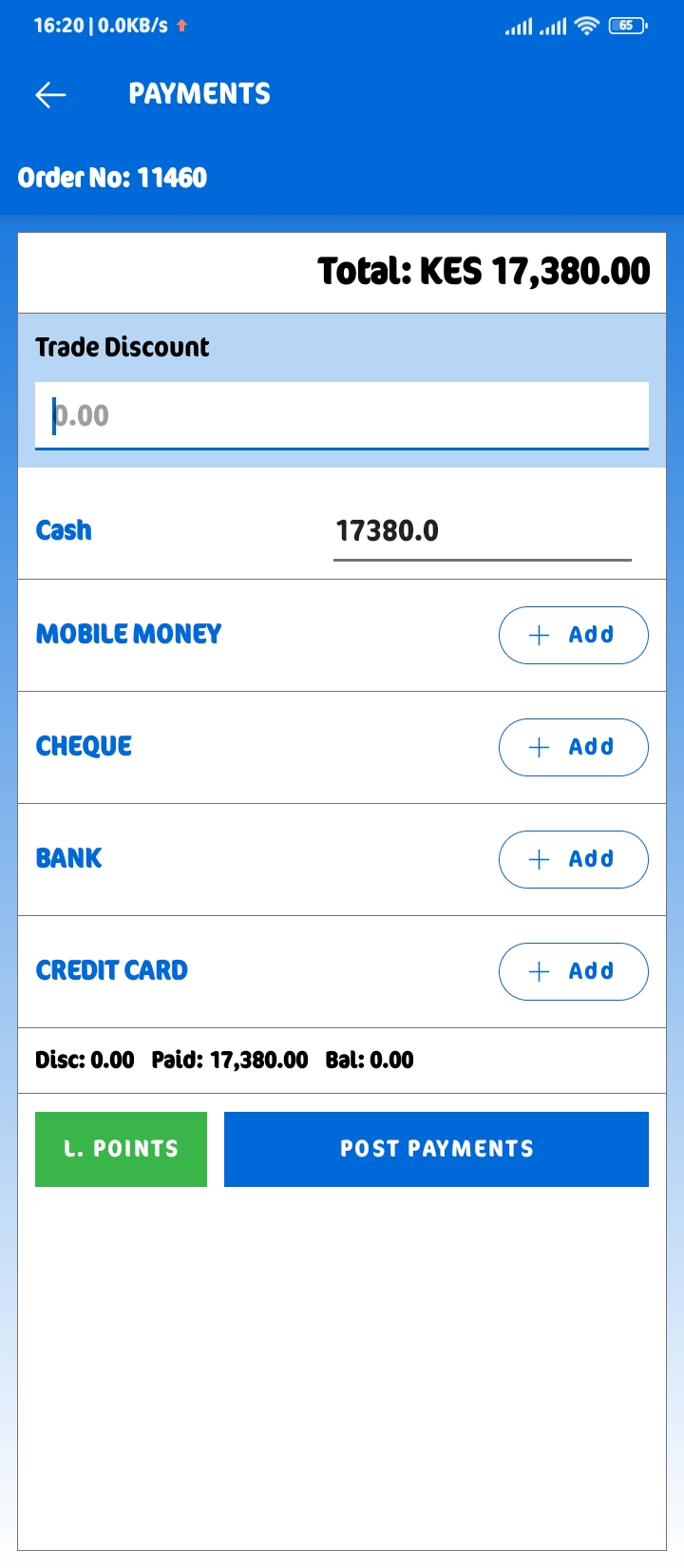
Task: Open L. Points button
Action: pos(121,1149)
